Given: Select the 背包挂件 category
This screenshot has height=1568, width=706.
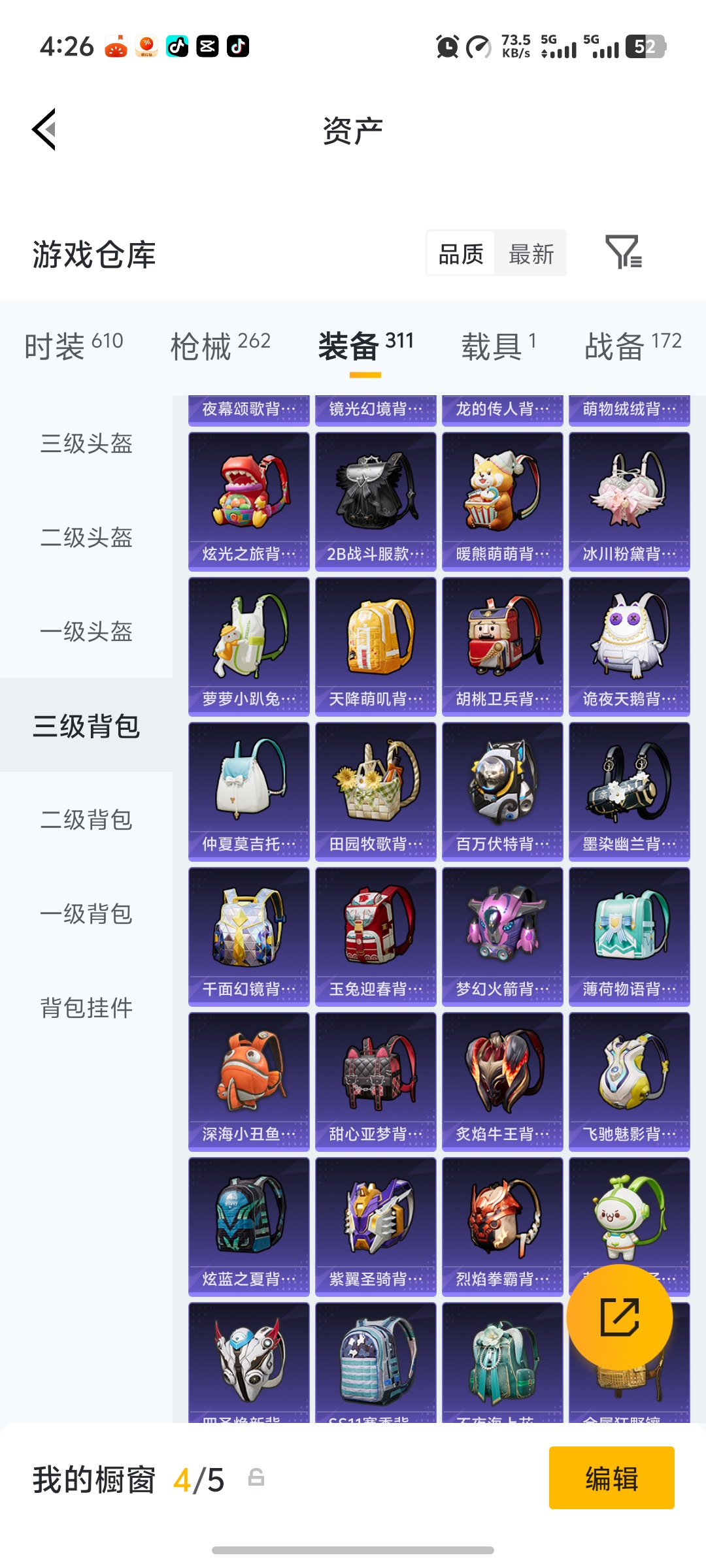Looking at the screenshot, I should tap(87, 1008).
